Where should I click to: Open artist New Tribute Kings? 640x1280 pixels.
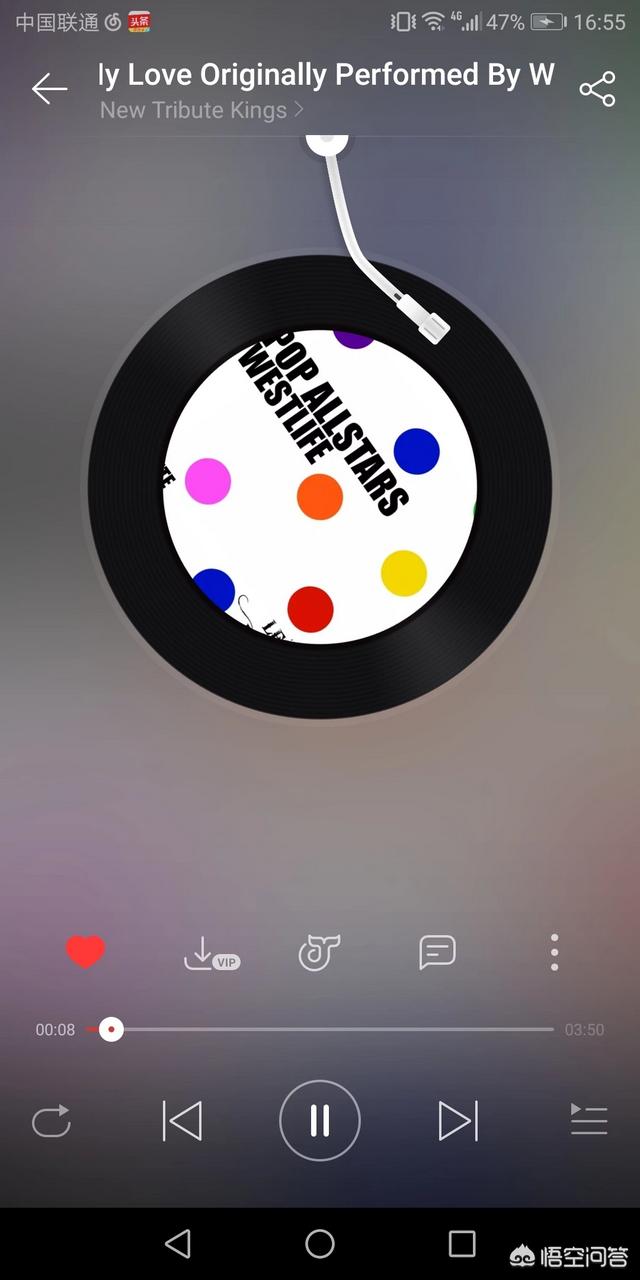tap(200, 111)
